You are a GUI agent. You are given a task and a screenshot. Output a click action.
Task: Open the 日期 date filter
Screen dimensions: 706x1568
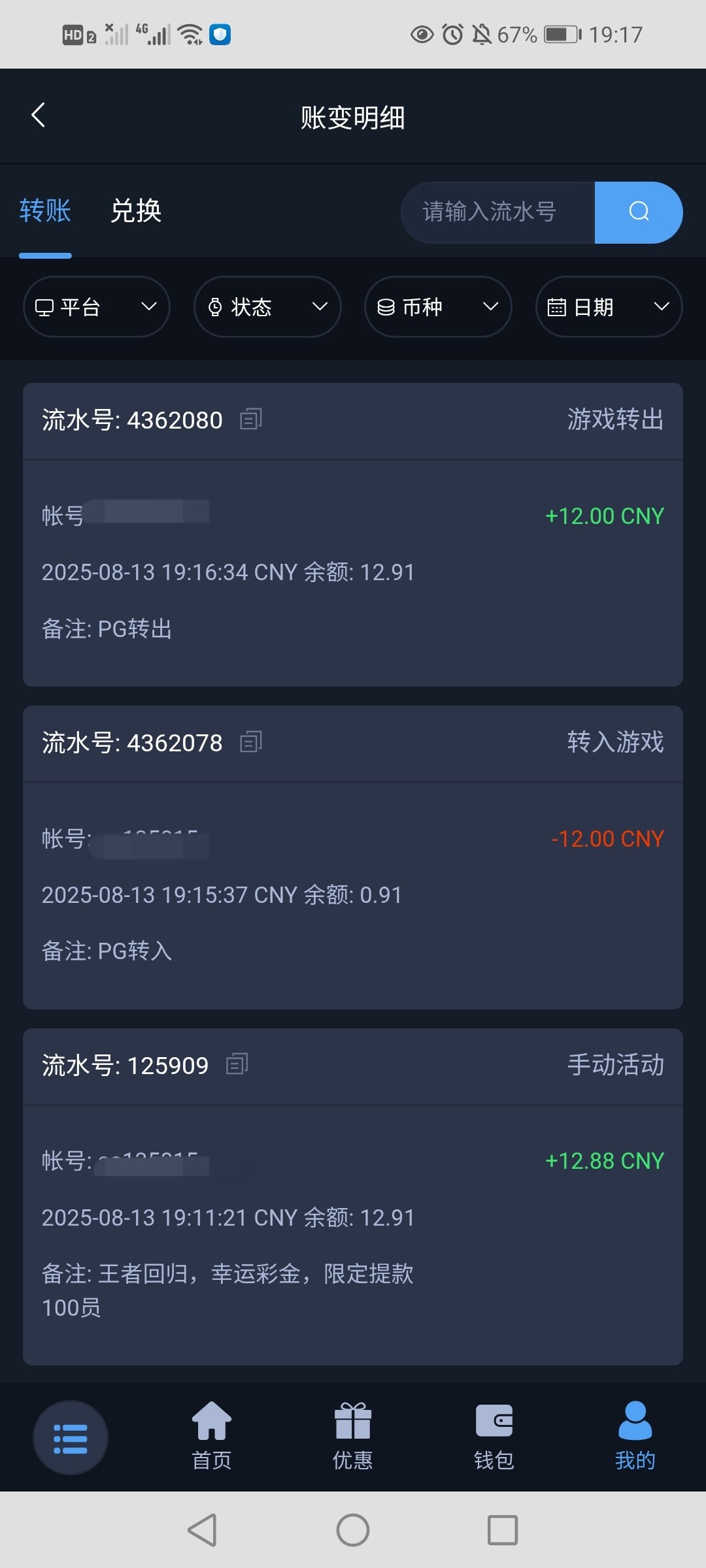point(609,307)
